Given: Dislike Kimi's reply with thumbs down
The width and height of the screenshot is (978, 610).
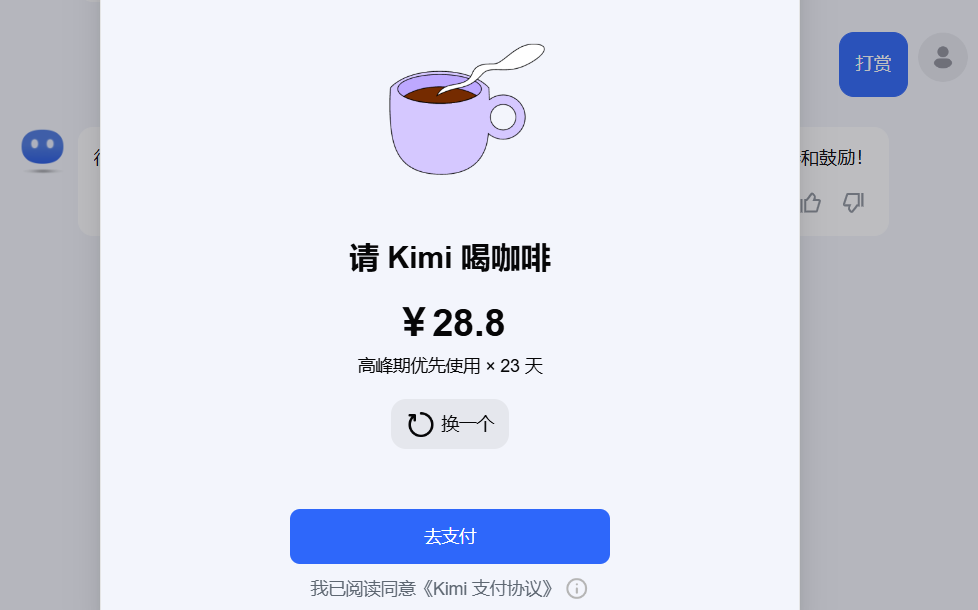Looking at the screenshot, I should [x=853, y=203].
